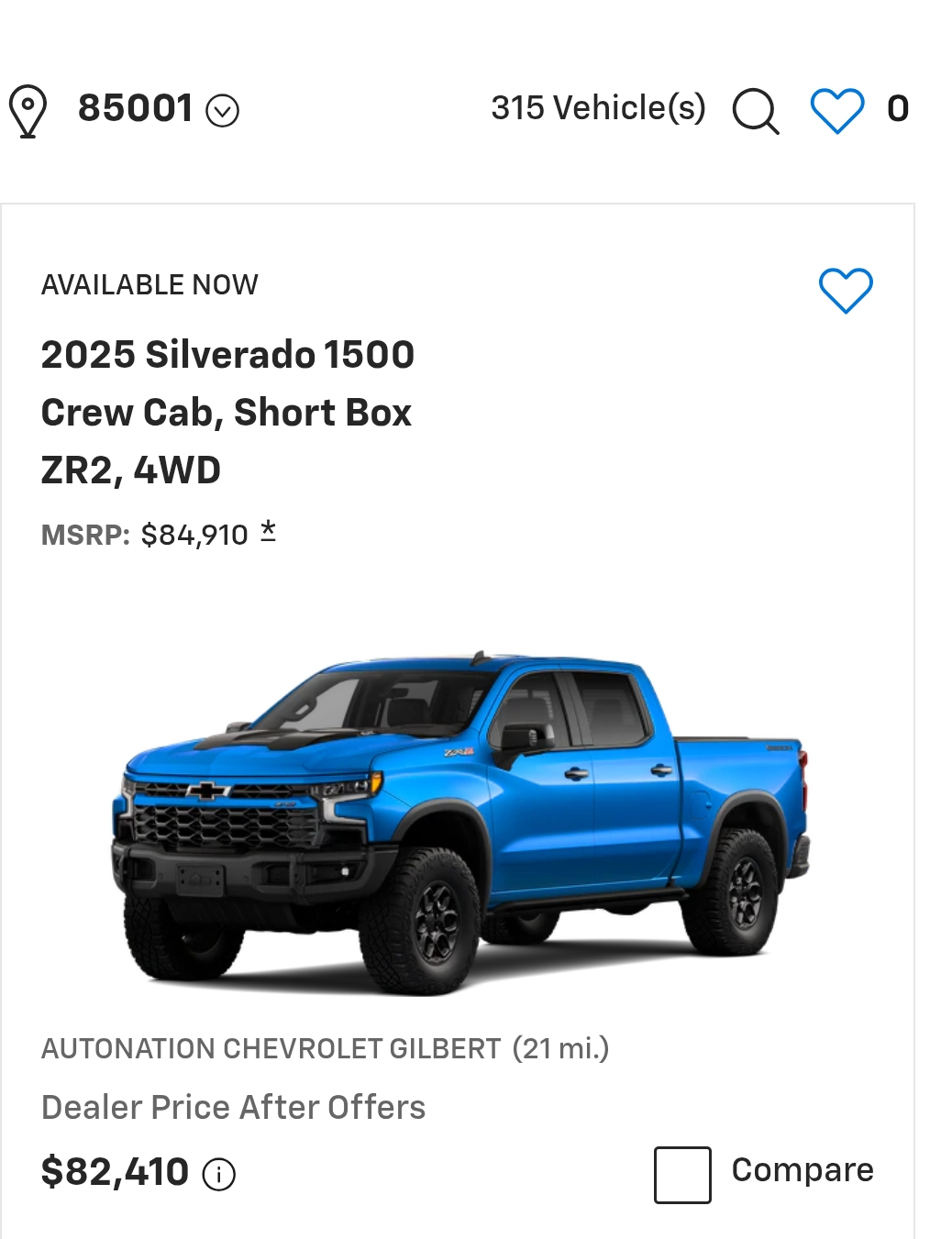Show info about the $82,410 dealer price
Image resolution: width=952 pixels, height=1239 pixels.
(219, 1174)
